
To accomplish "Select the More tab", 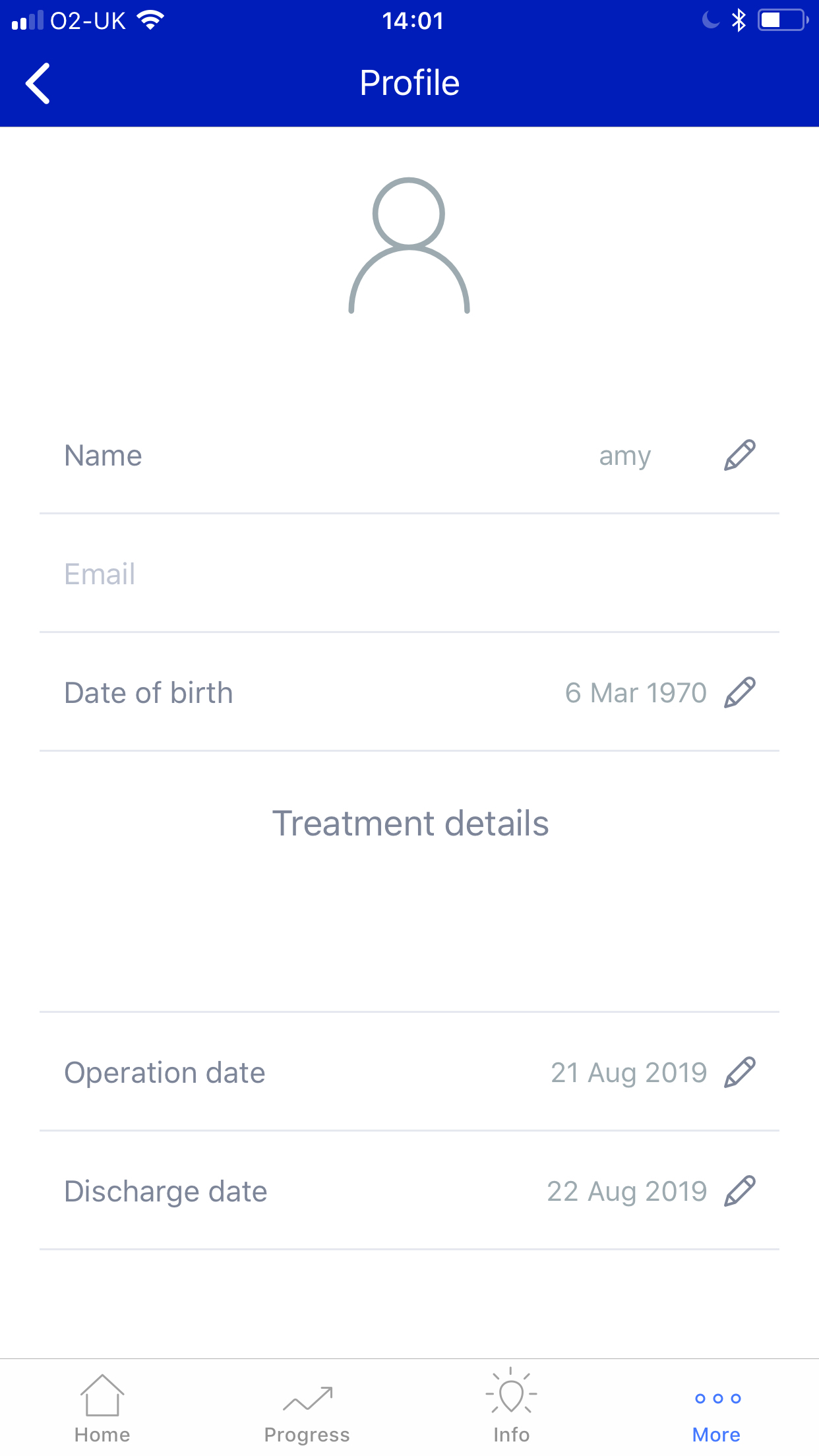I will tap(717, 1409).
